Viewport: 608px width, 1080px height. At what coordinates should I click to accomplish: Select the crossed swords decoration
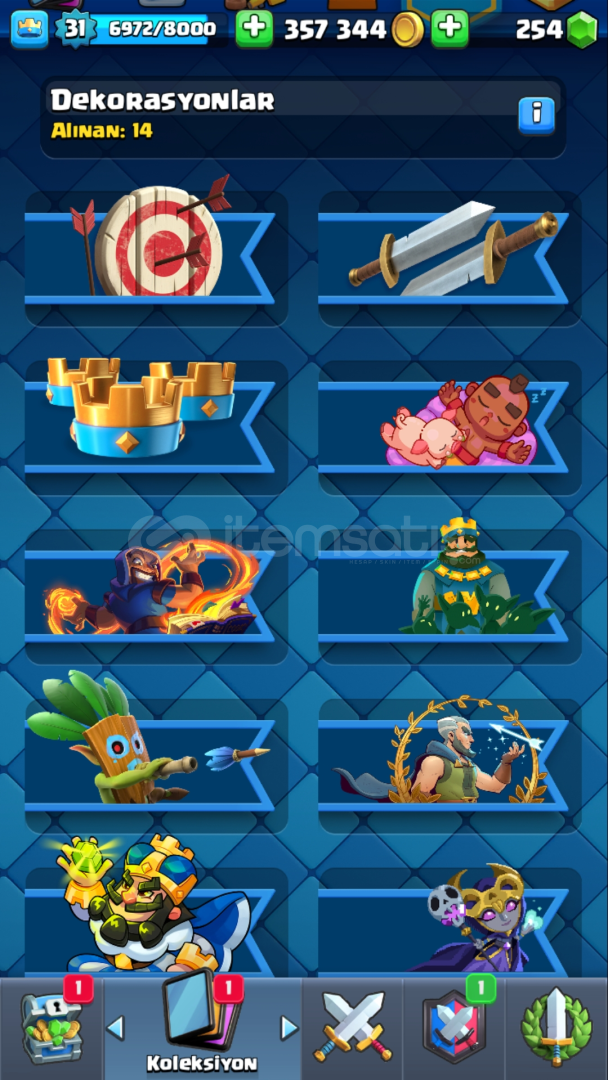pyautogui.click(x=450, y=258)
